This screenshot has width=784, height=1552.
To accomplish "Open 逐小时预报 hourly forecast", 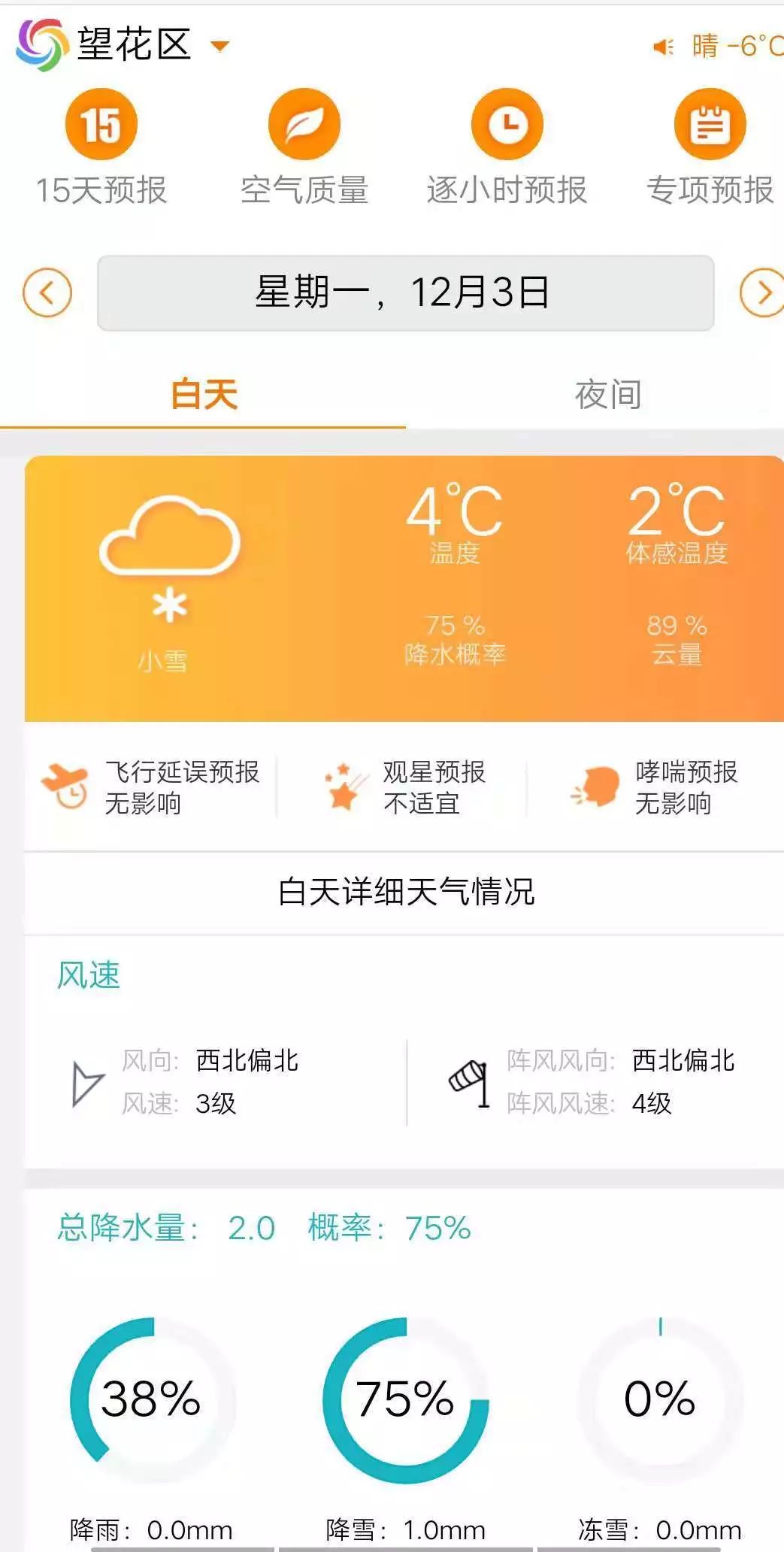I will 507,148.
